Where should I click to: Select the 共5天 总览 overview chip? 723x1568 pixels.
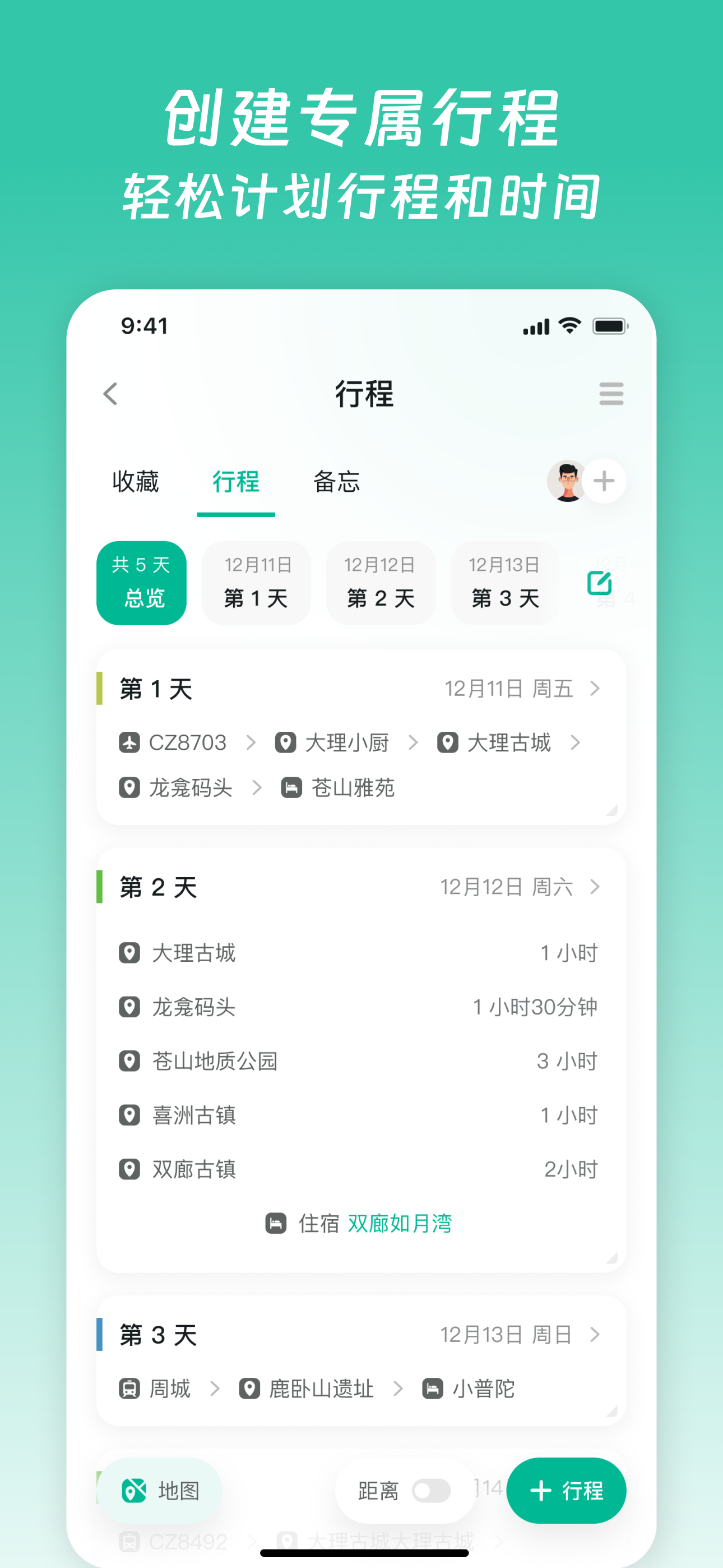click(x=141, y=583)
